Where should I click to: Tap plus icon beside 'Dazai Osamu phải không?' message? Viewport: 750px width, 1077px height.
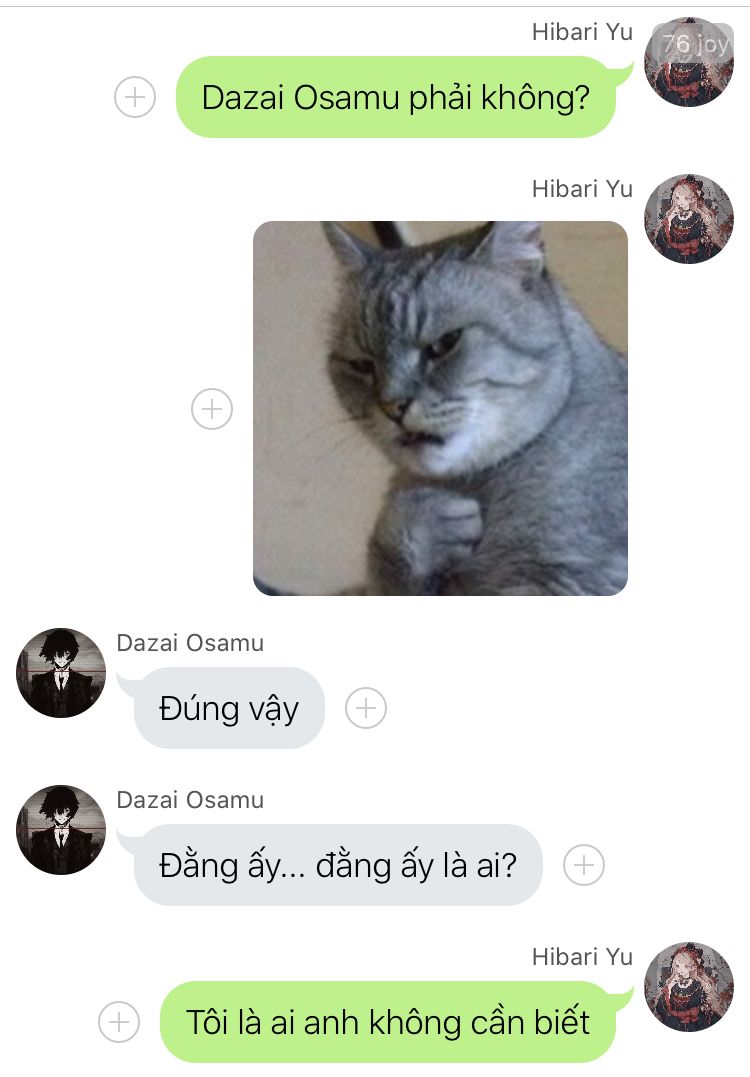[x=135, y=98]
